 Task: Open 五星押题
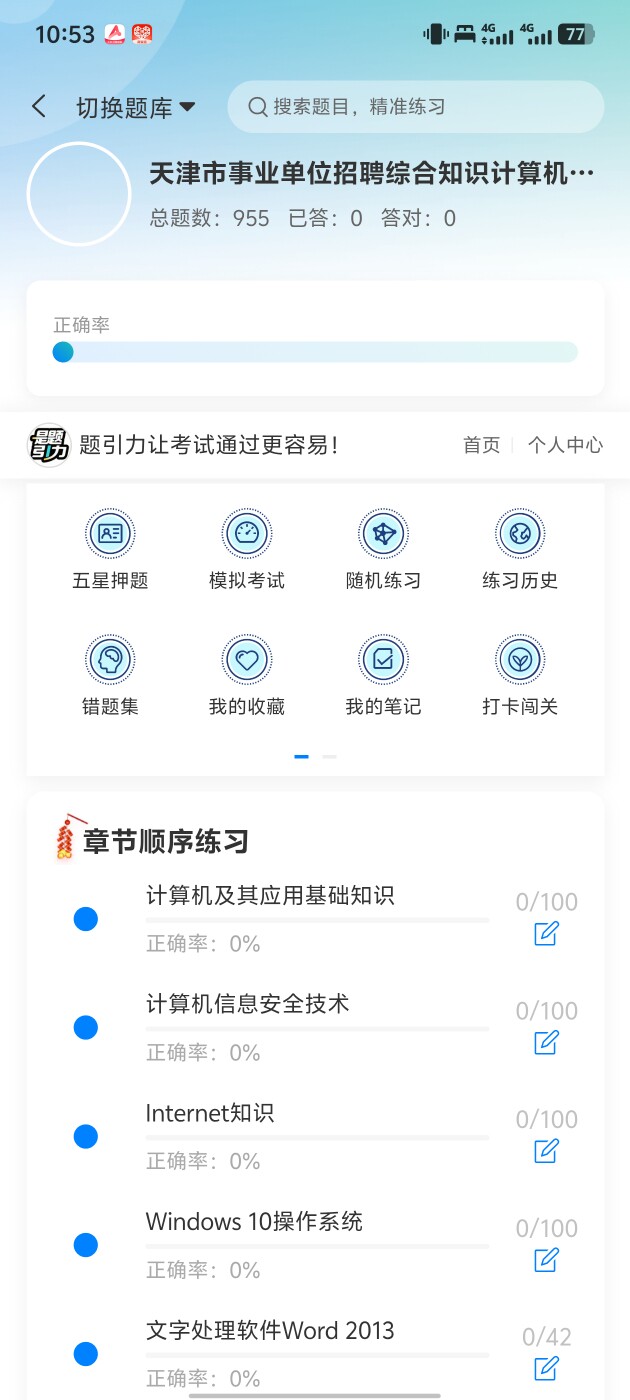pyautogui.click(x=110, y=550)
